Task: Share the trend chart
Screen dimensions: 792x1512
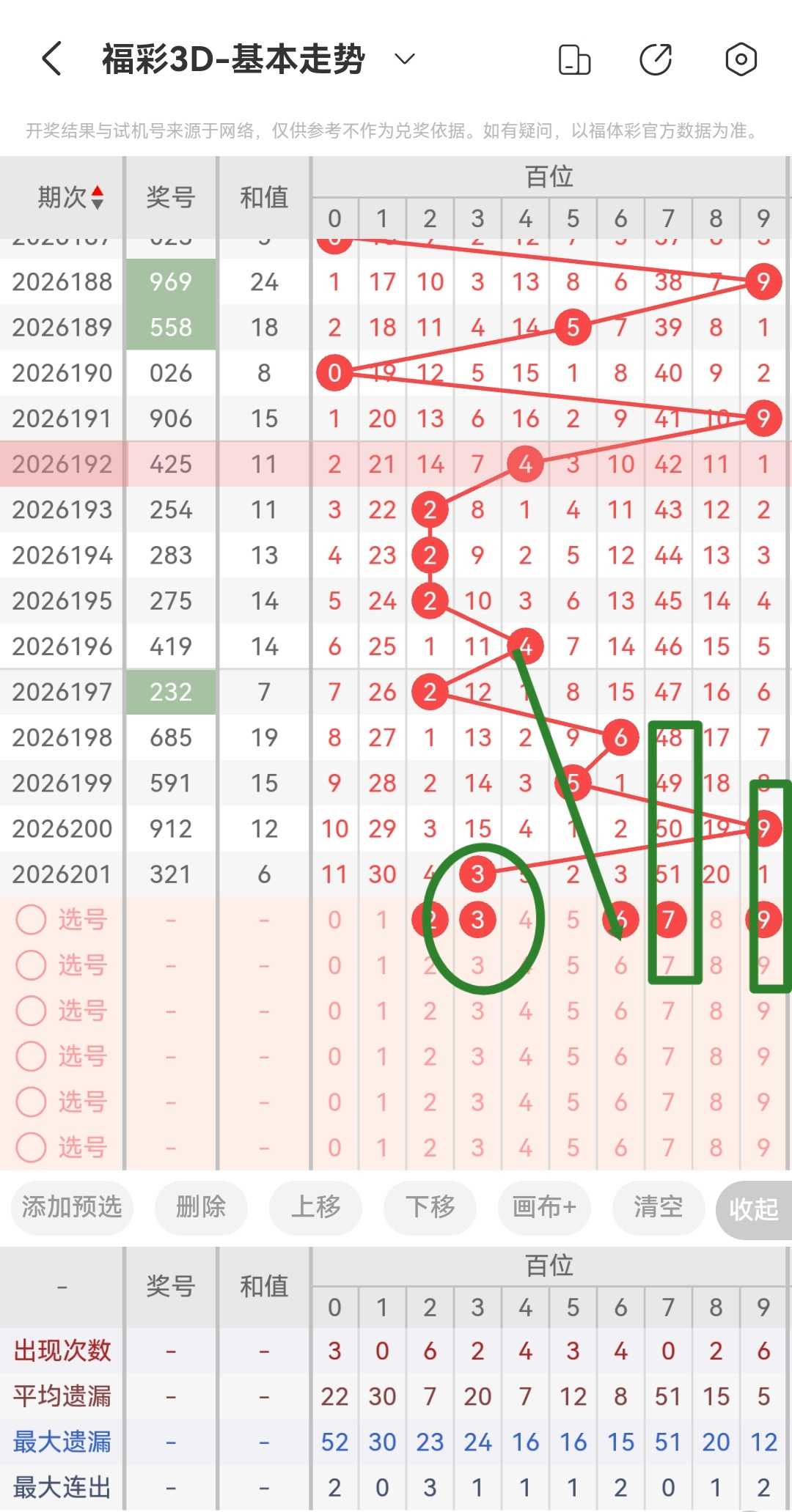Action: (656, 59)
